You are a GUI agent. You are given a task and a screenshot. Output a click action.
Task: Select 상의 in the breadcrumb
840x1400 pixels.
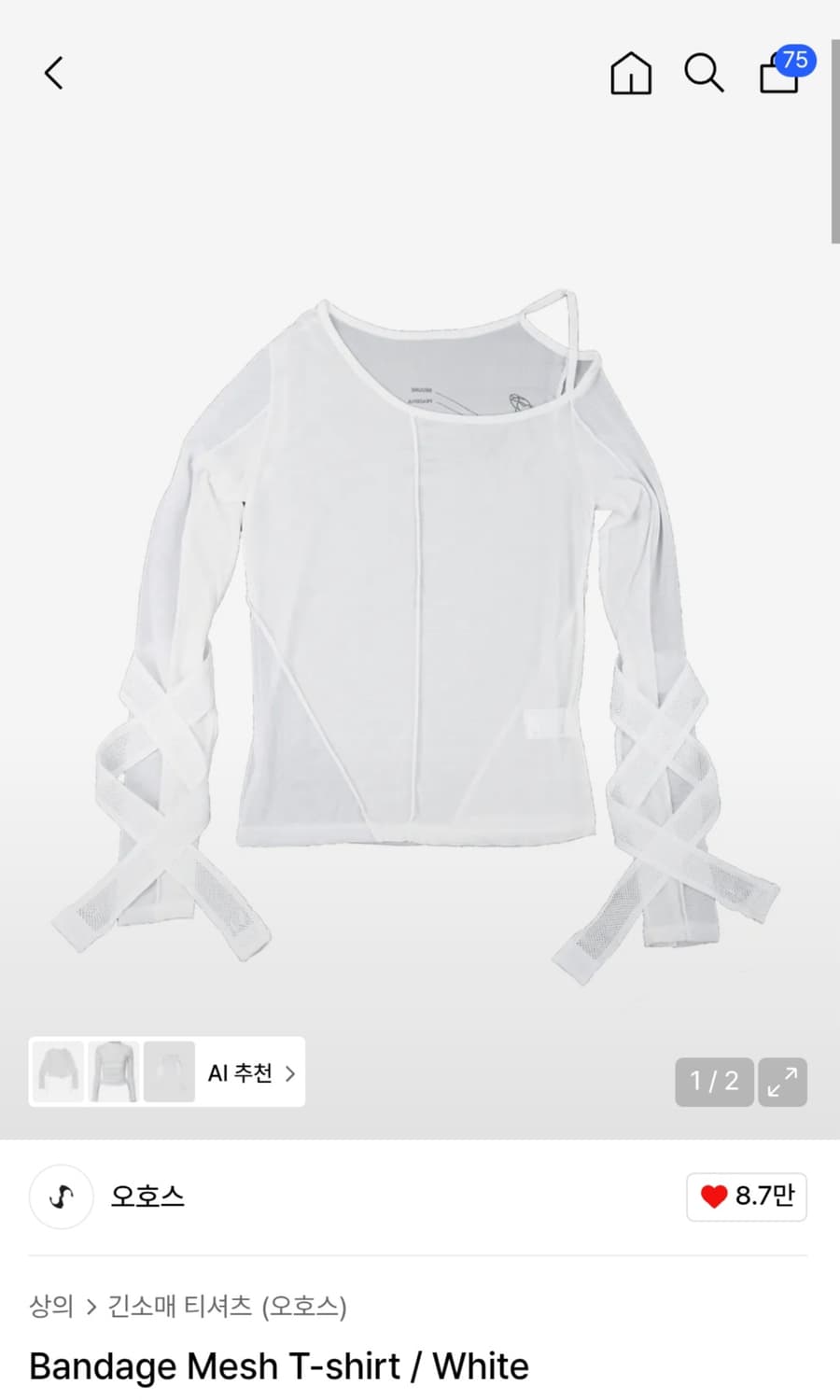tap(51, 1308)
